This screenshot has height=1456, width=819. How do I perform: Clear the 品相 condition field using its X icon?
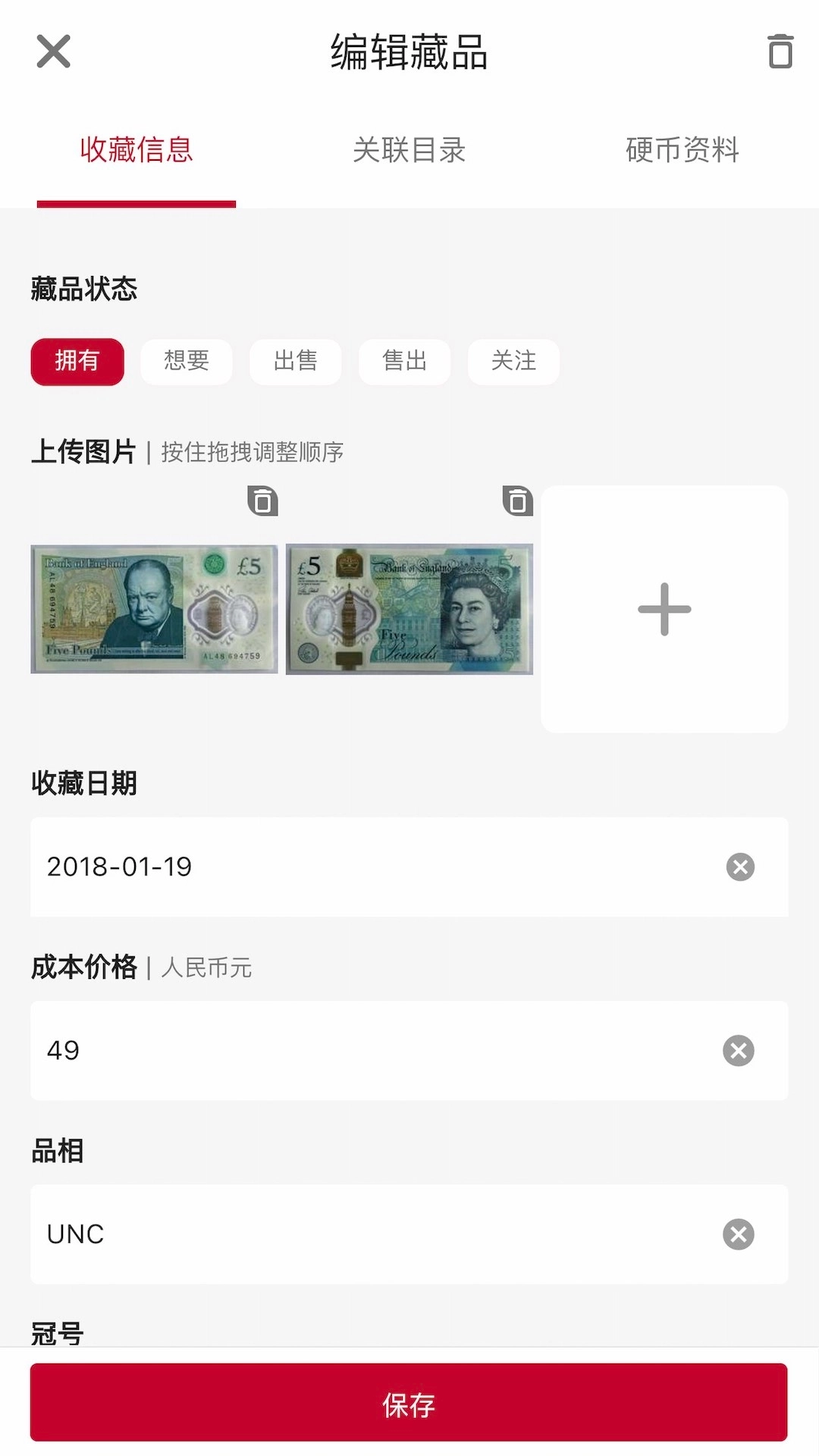click(738, 1234)
